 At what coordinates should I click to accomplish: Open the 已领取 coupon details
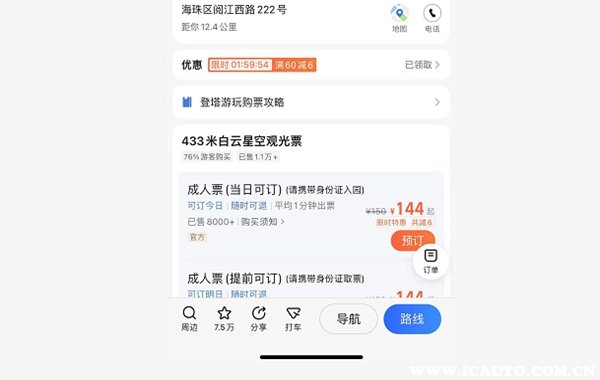pos(422,65)
